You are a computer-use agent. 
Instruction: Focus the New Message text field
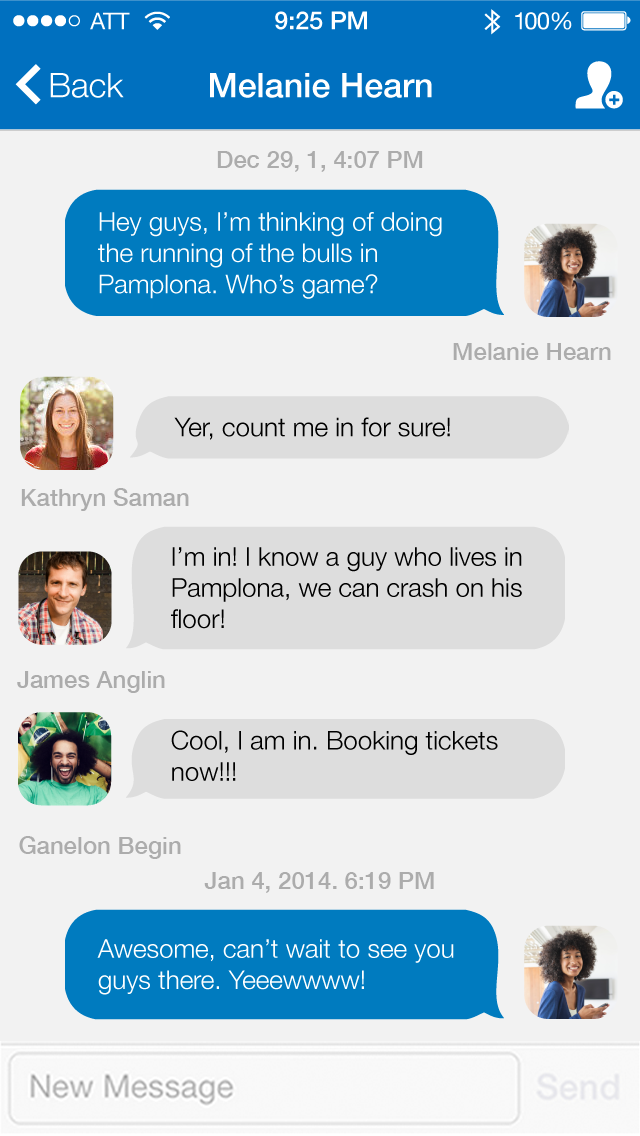click(x=264, y=1087)
